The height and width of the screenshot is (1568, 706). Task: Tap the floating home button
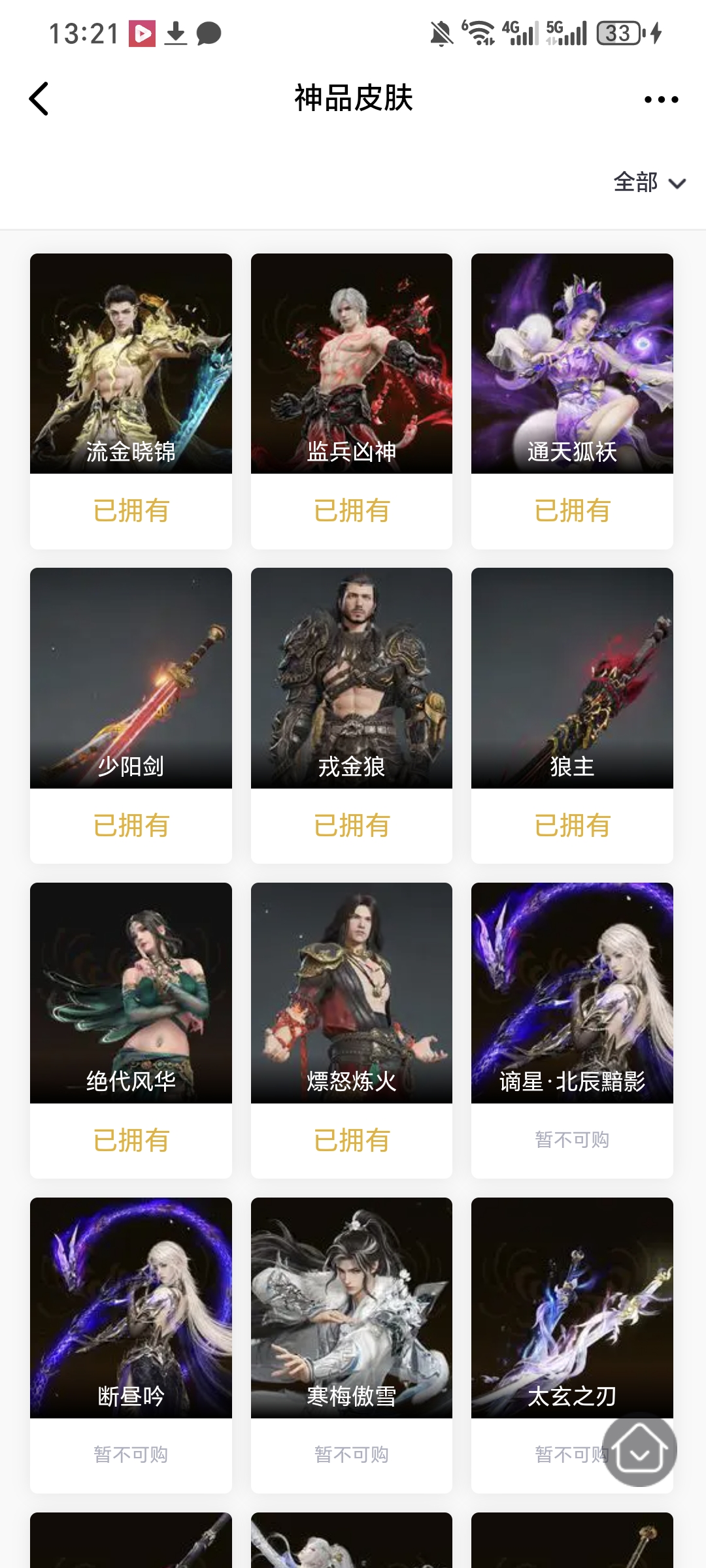click(x=639, y=1450)
